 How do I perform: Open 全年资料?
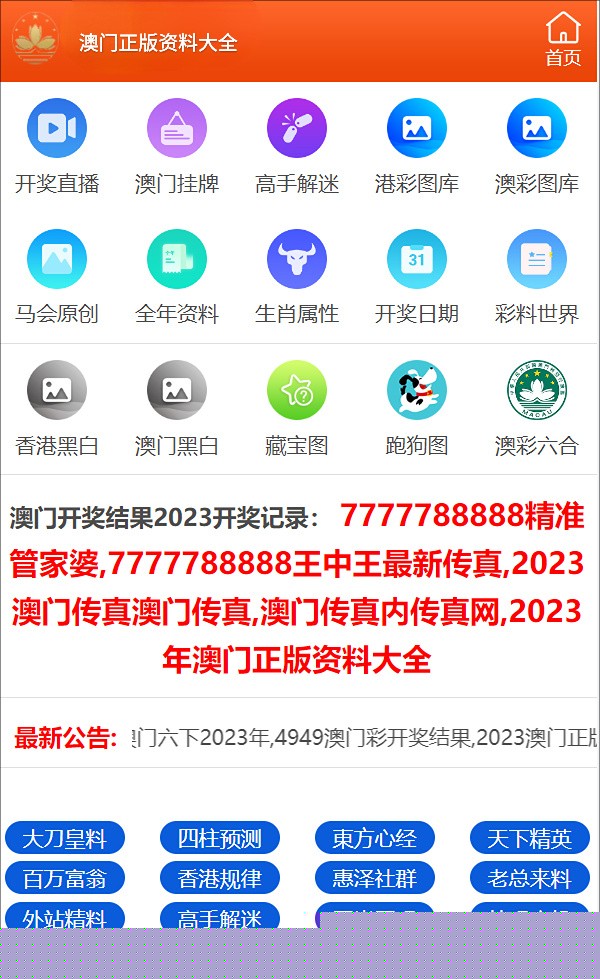click(177, 277)
